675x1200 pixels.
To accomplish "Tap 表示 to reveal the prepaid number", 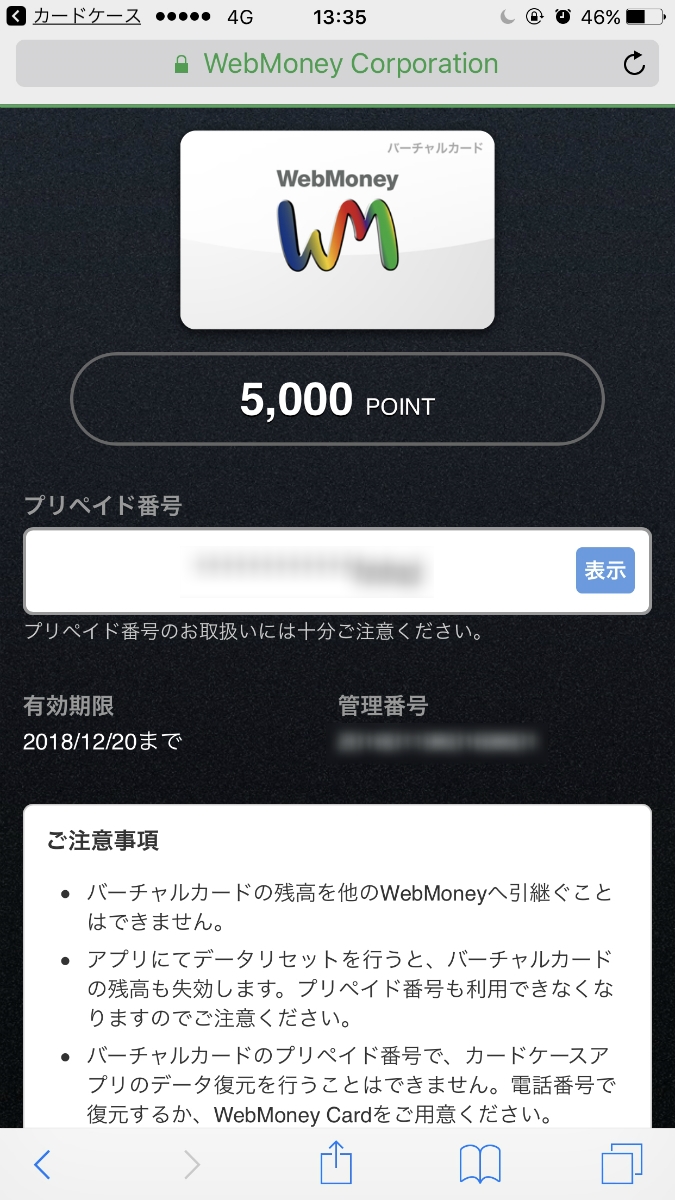I will coord(605,570).
